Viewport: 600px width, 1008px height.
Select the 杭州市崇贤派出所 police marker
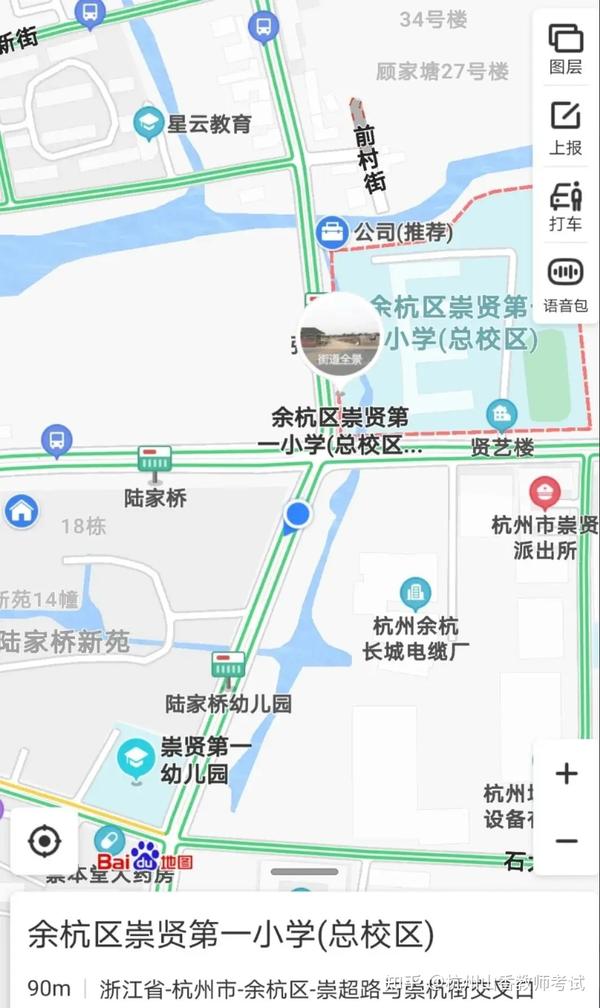click(545, 494)
